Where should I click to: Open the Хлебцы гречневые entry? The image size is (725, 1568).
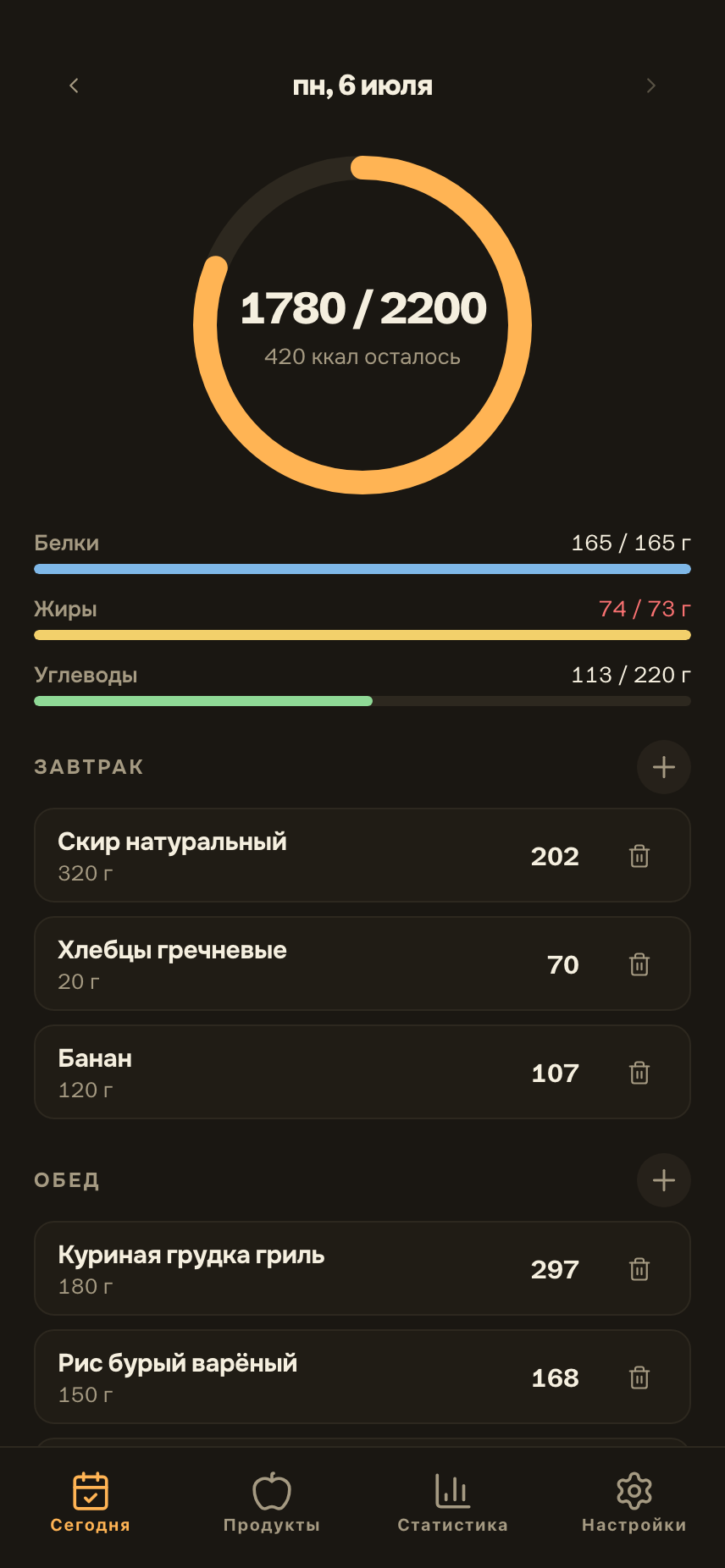click(x=362, y=963)
